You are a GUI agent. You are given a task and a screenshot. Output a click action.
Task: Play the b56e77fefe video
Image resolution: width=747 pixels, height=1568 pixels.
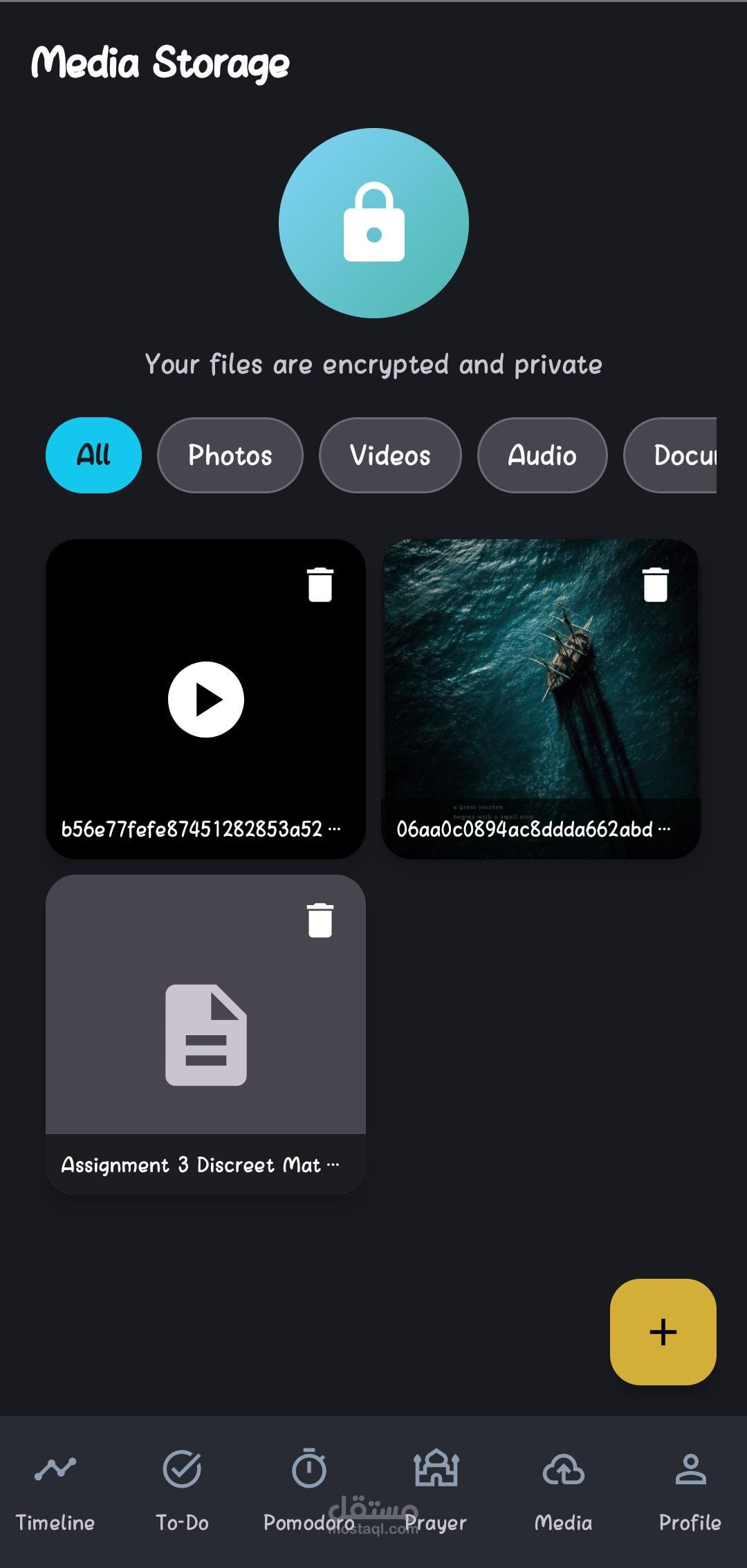point(206,699)
